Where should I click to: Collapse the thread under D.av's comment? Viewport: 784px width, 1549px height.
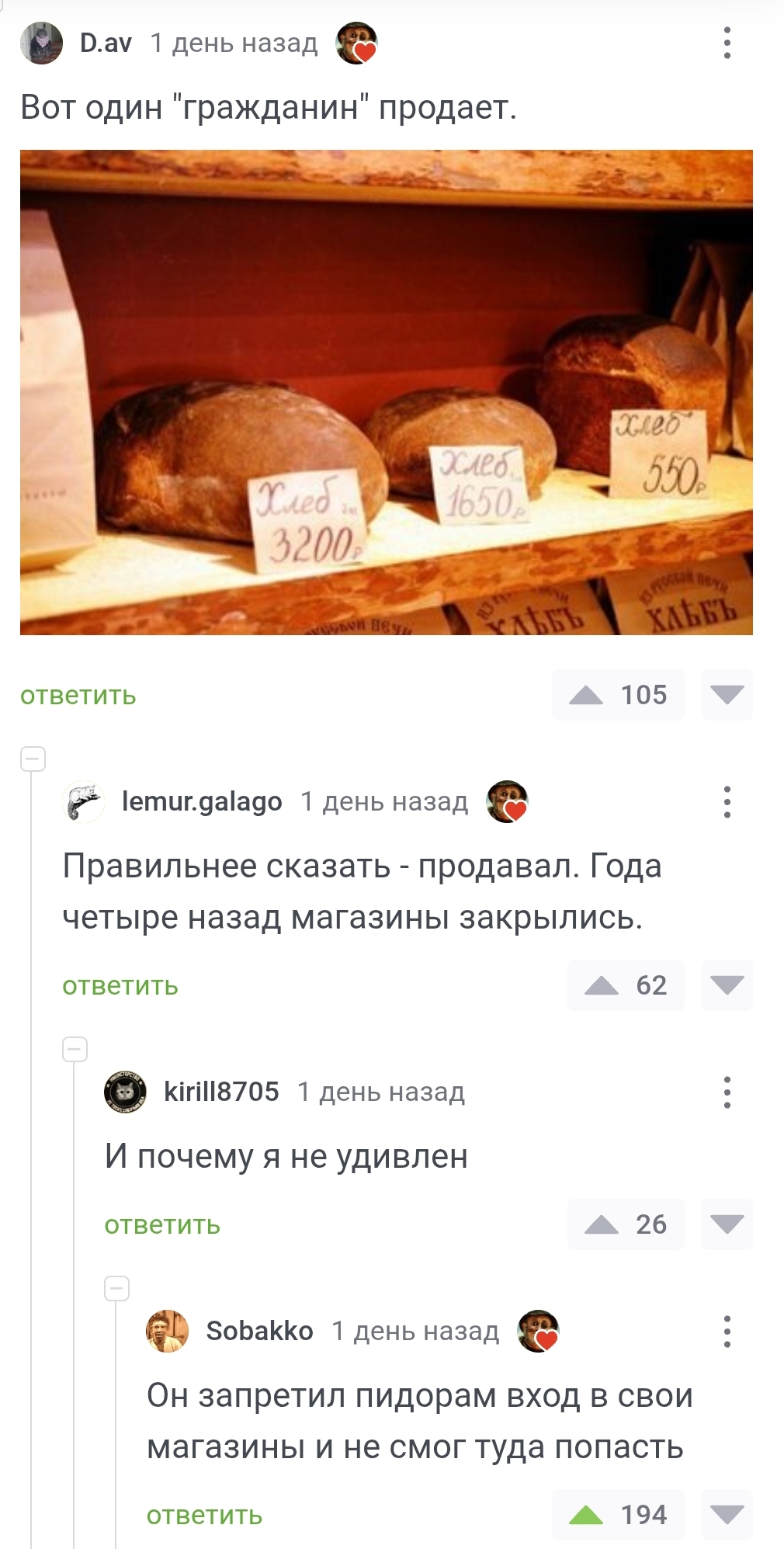[33, 759]
